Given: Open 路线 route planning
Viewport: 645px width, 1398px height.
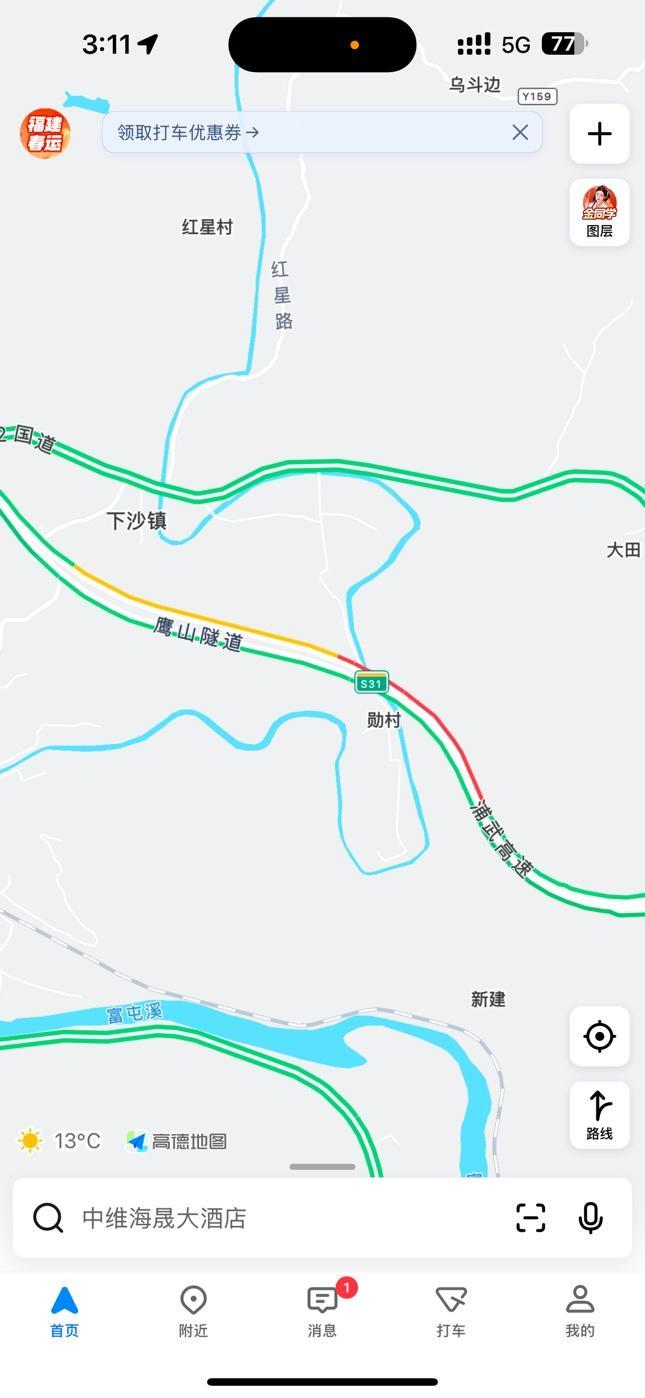Looking at the screenshot, I should point(599,1114).
